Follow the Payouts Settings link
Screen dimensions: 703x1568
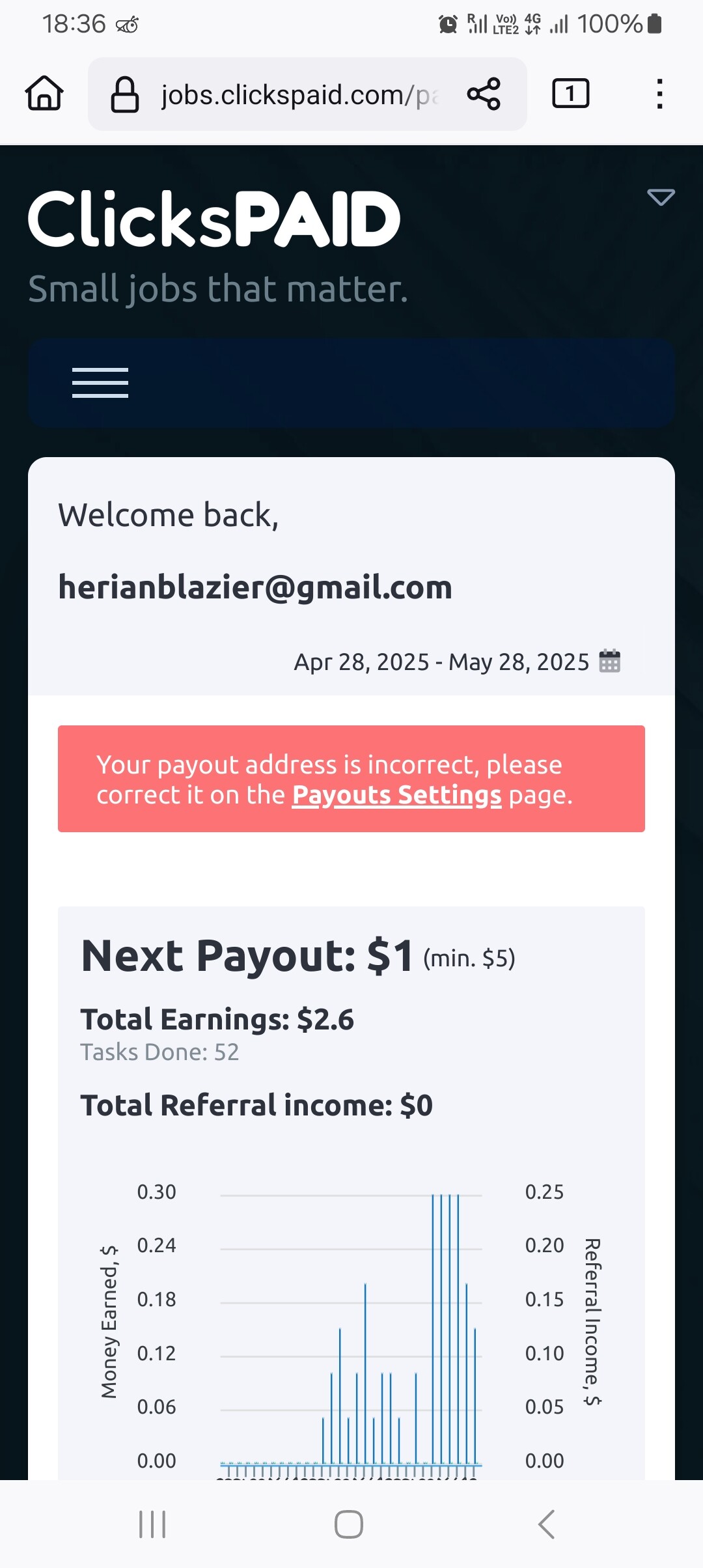click(x=397, y=795)
